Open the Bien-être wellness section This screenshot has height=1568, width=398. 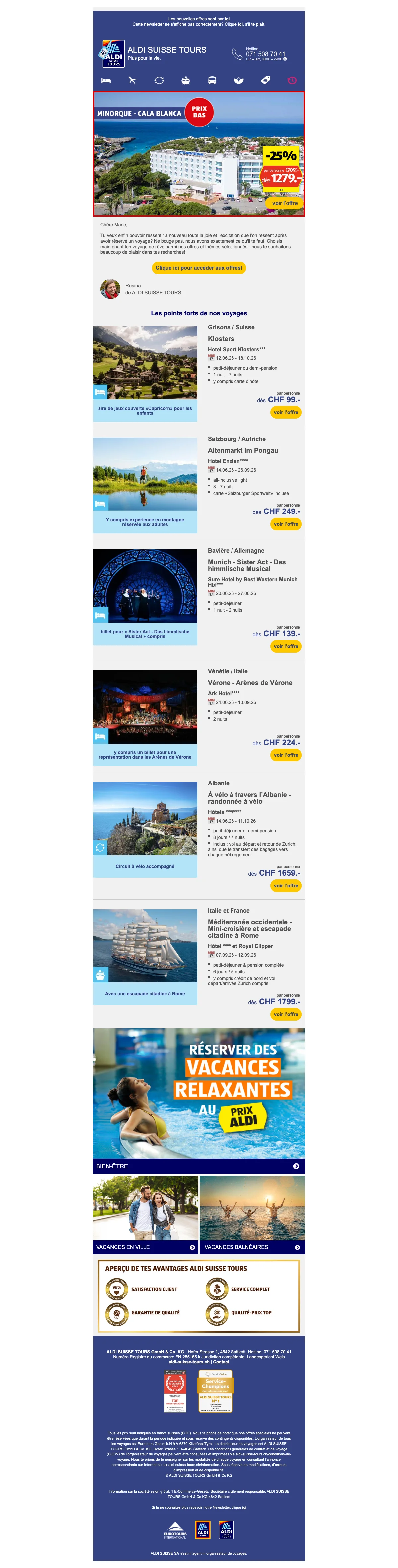click(198, 1166)
